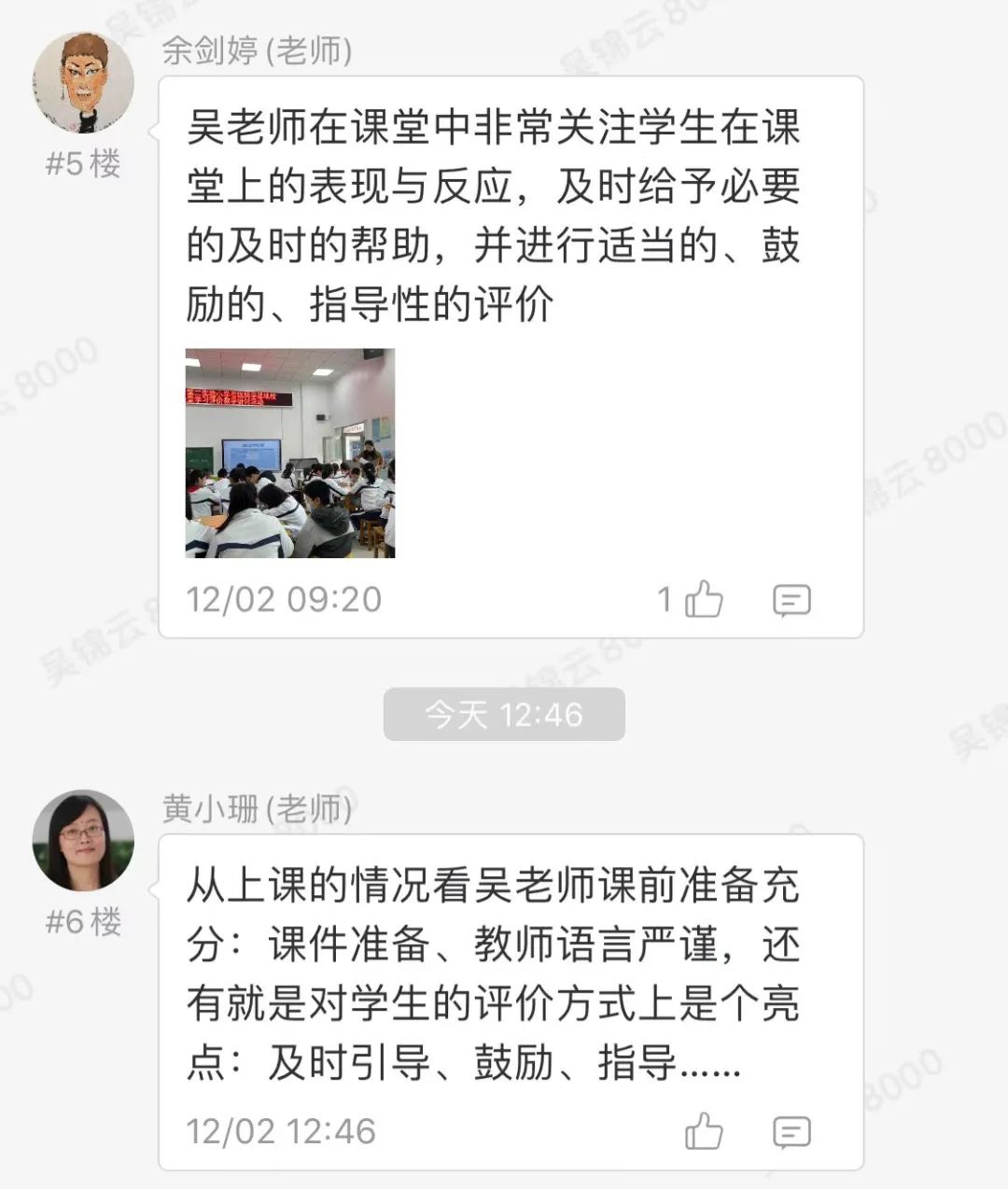Reply to 黄小珊's comment

click(791, 1132)
